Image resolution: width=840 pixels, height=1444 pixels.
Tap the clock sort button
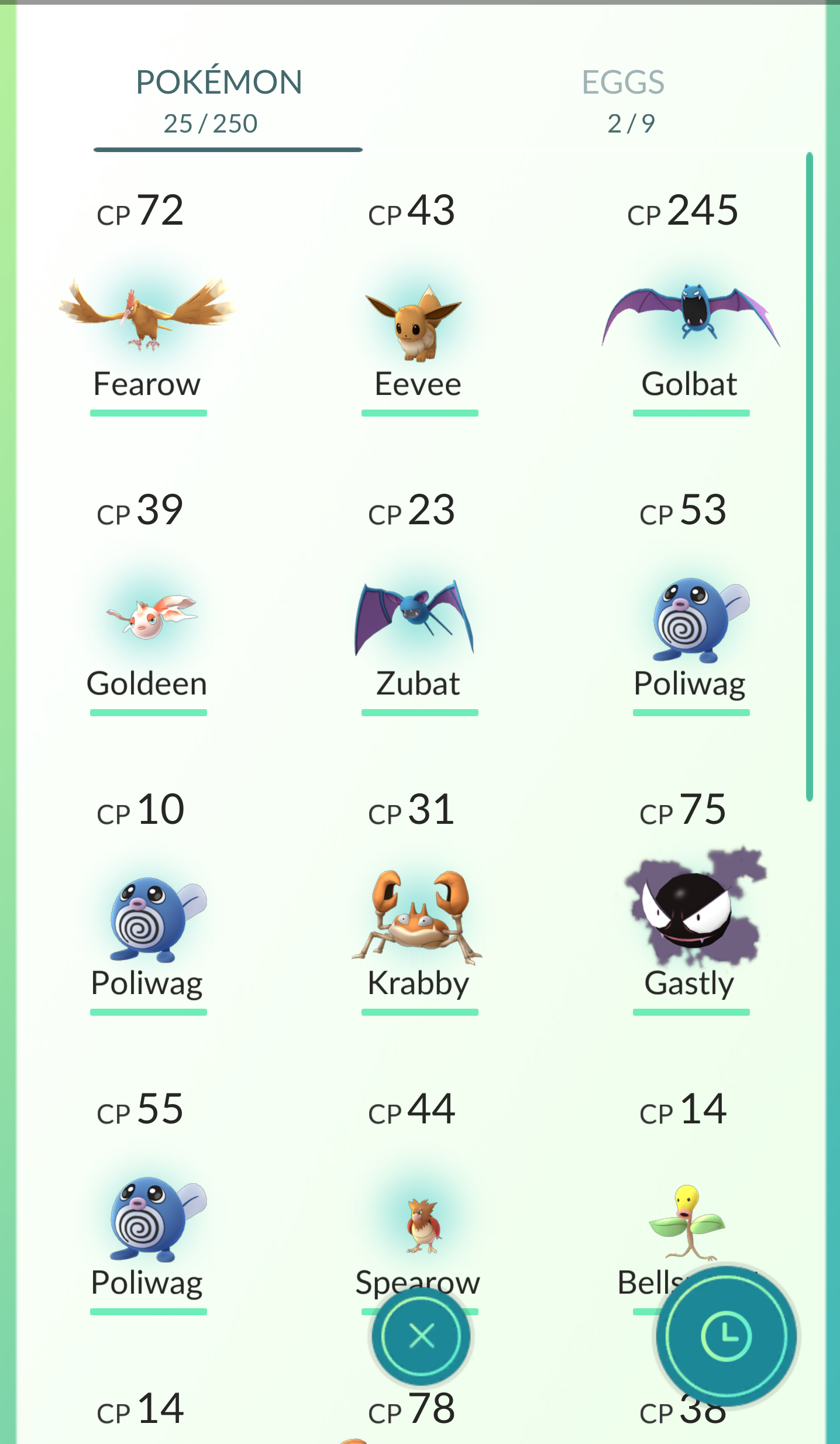(x=725, y=1336)
